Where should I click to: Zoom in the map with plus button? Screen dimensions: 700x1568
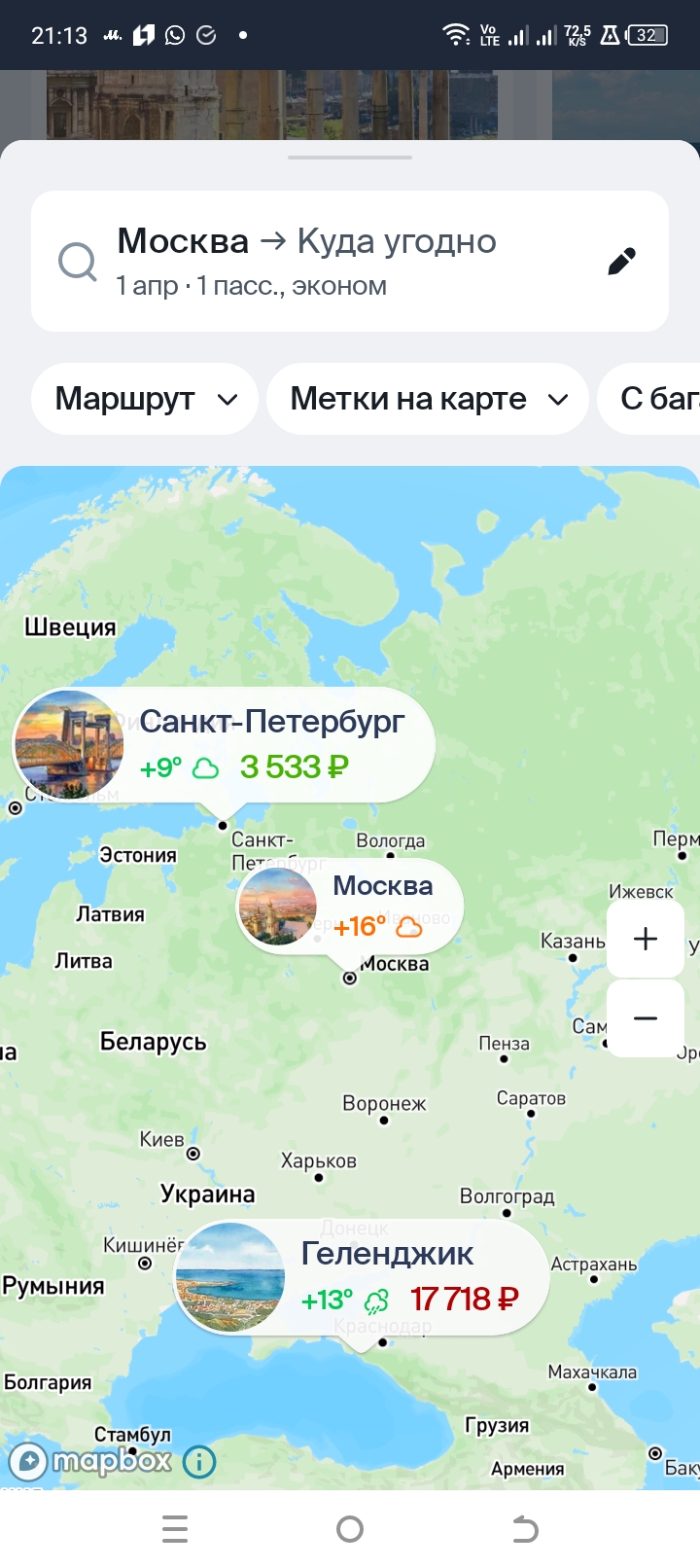[x=646, y=939]
